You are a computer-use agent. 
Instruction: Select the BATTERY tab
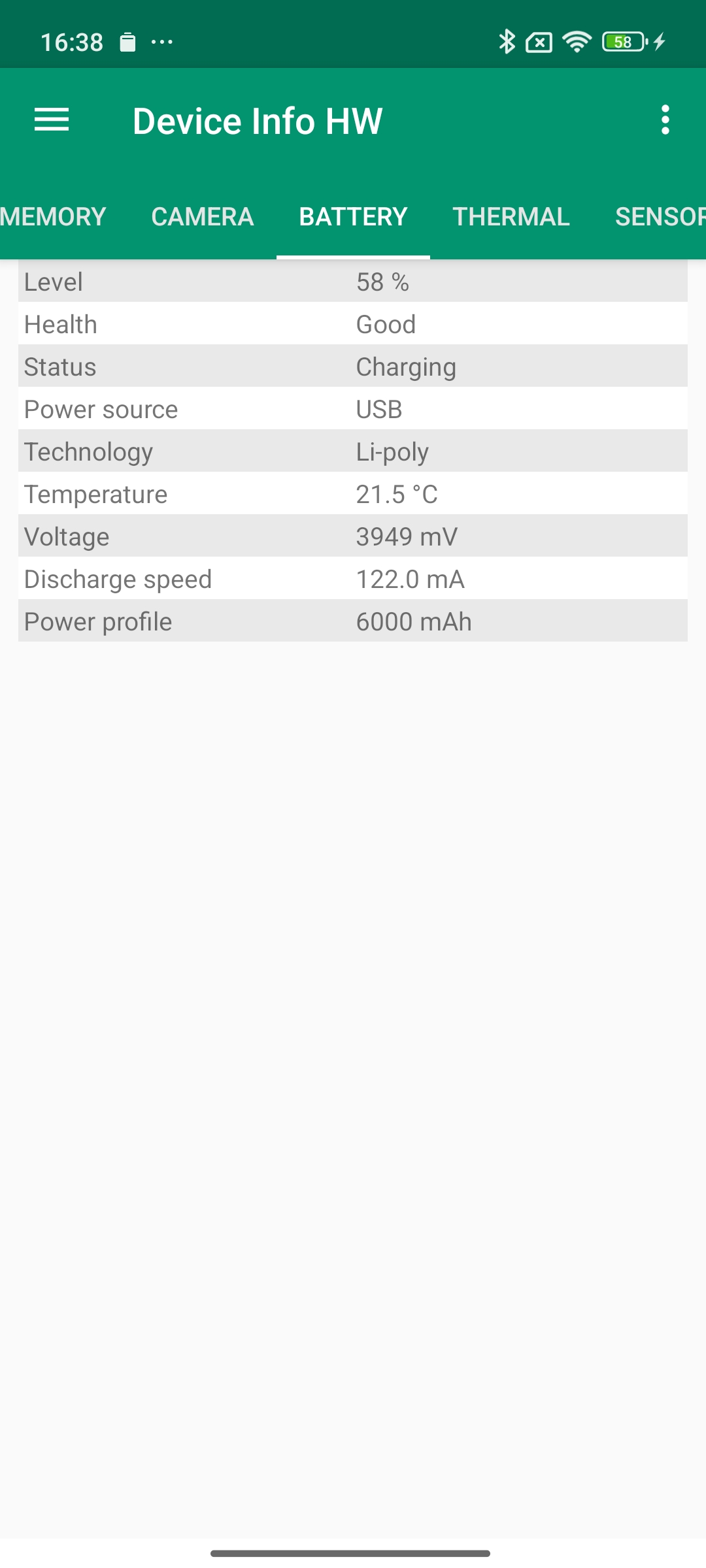(x=353, y=217)
